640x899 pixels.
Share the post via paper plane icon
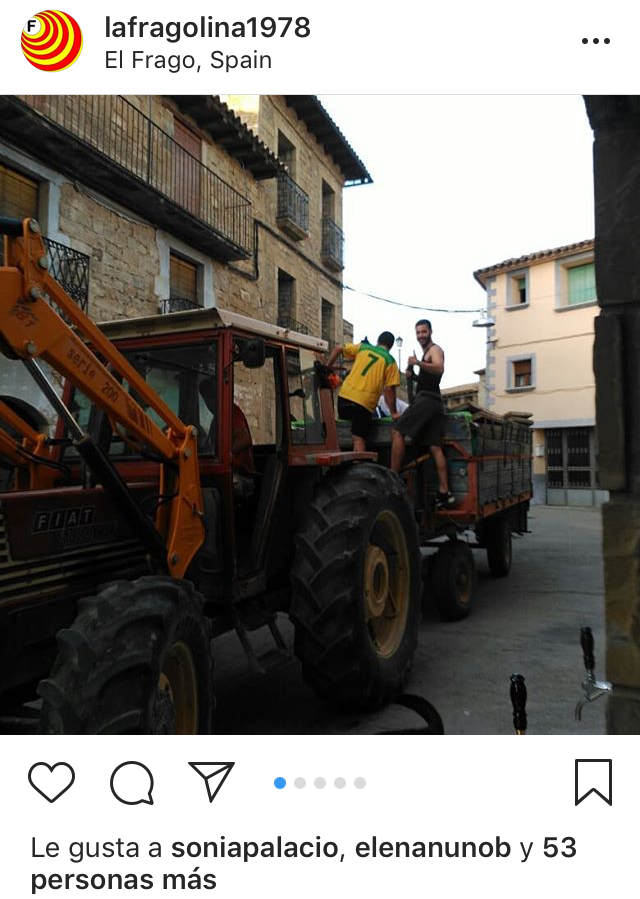coord(212,781)
